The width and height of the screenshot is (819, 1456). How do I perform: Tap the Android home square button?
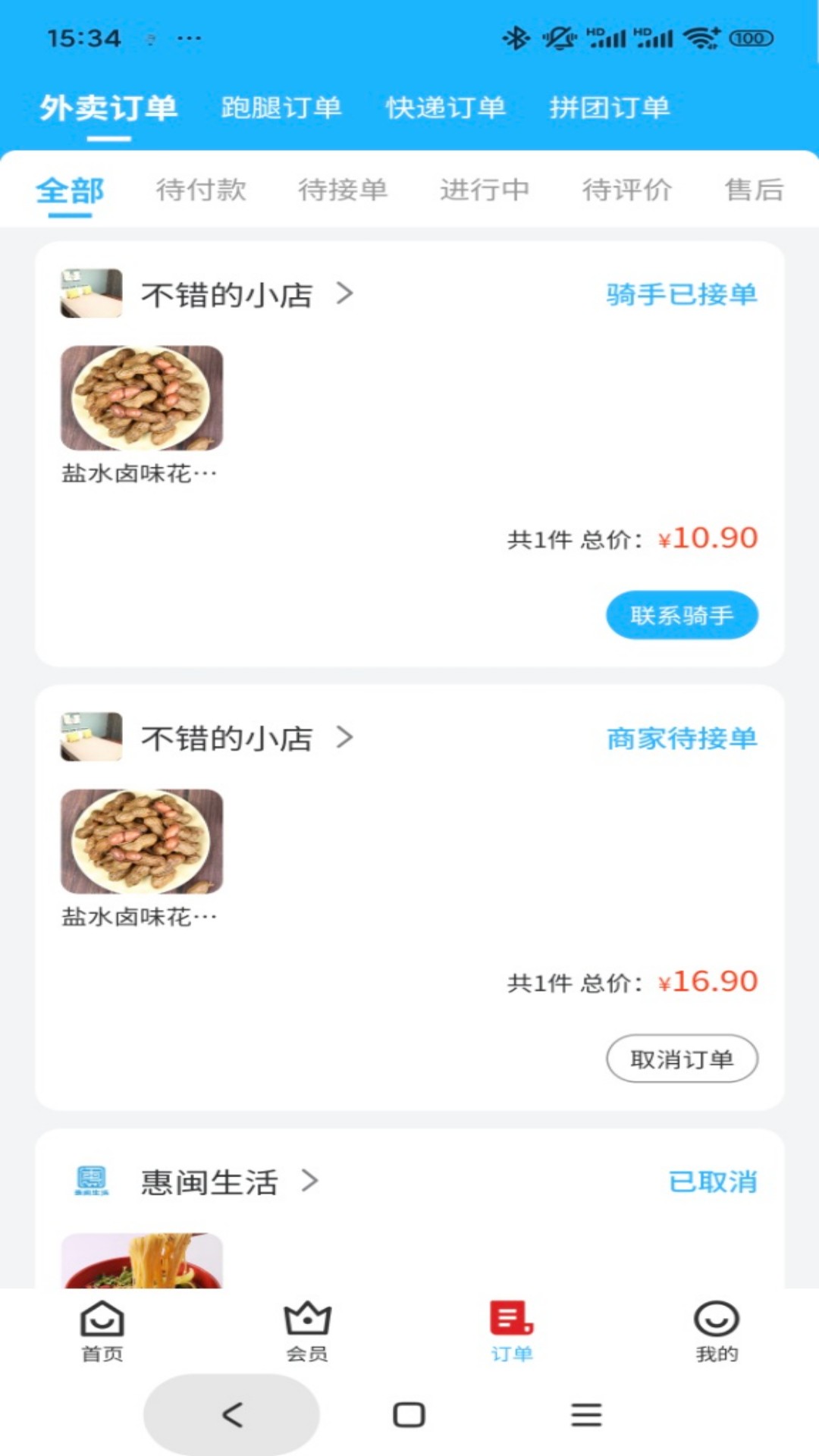click(x=409, y=1414)
